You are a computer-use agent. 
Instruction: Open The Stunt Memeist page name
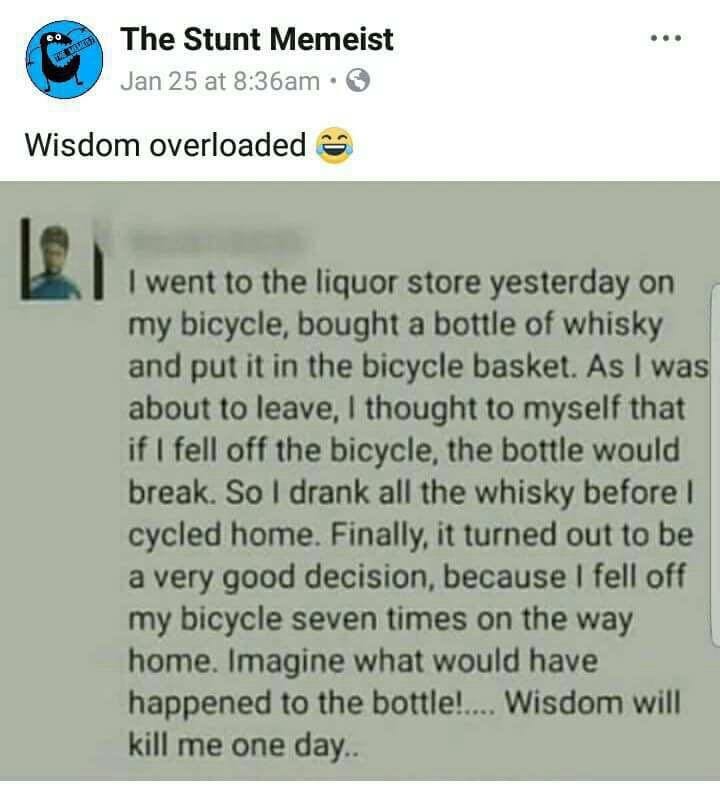(257, 39)
